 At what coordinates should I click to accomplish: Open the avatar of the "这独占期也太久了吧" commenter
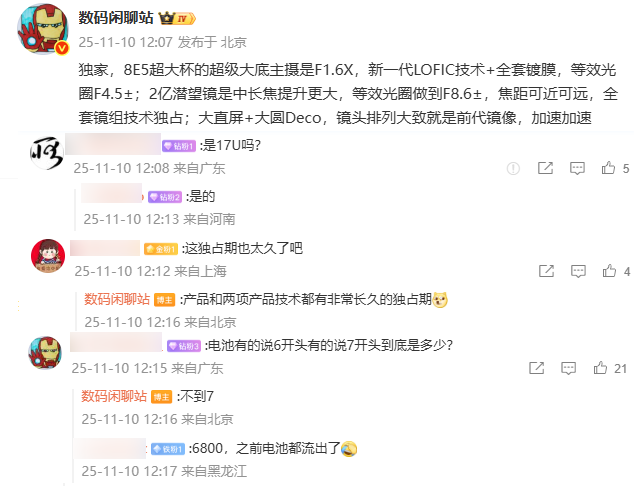[49, 257]
